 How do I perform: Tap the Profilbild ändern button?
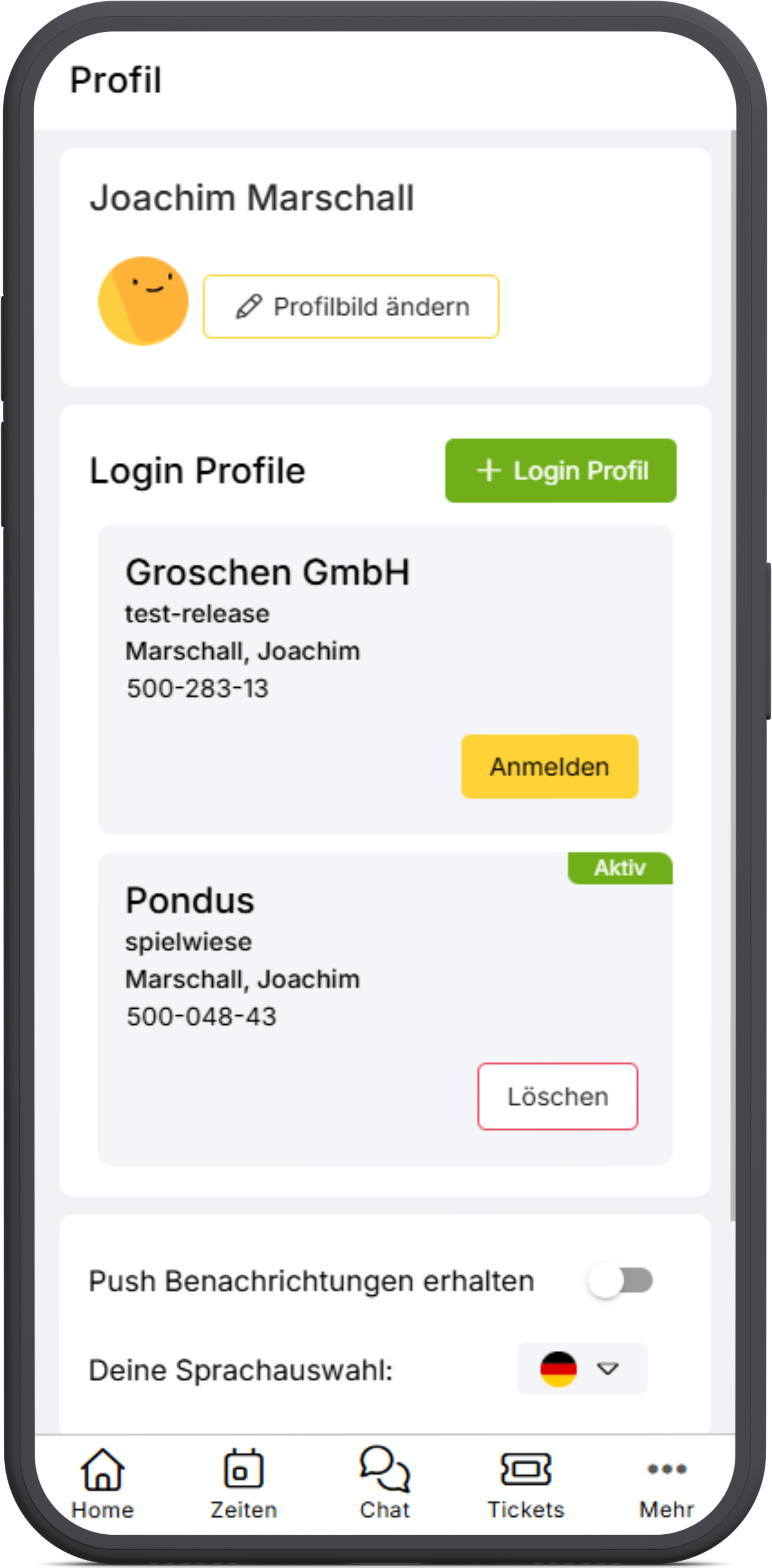(351, 306)
